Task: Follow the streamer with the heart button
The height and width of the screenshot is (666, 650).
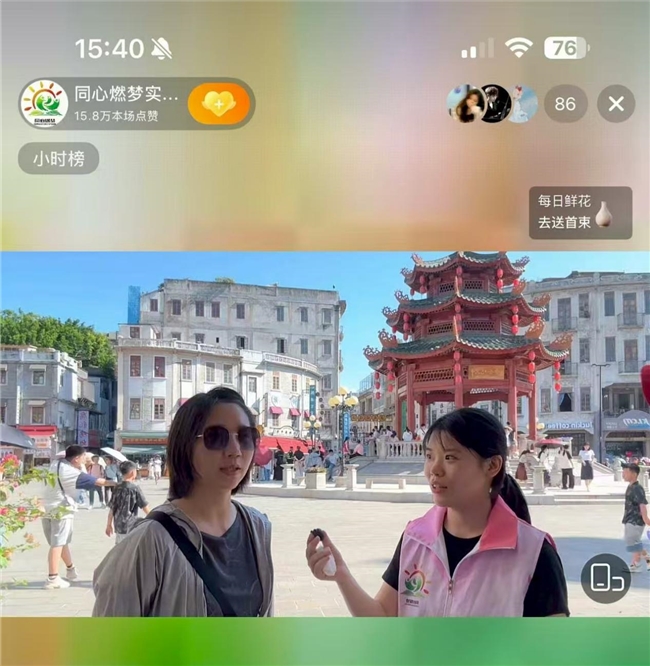Action: [219, 104]
